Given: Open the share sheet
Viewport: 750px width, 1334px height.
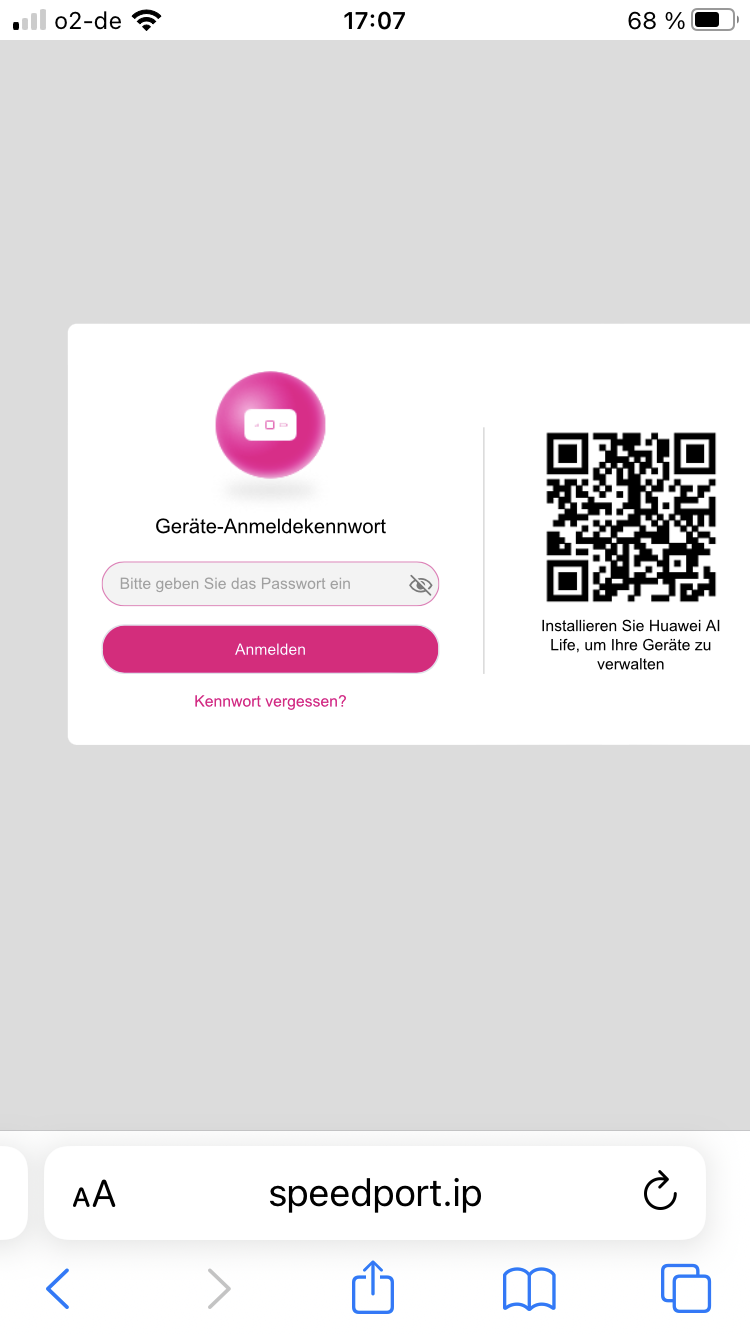Looking at the screenshot, I should click(x=373, y=1286).
